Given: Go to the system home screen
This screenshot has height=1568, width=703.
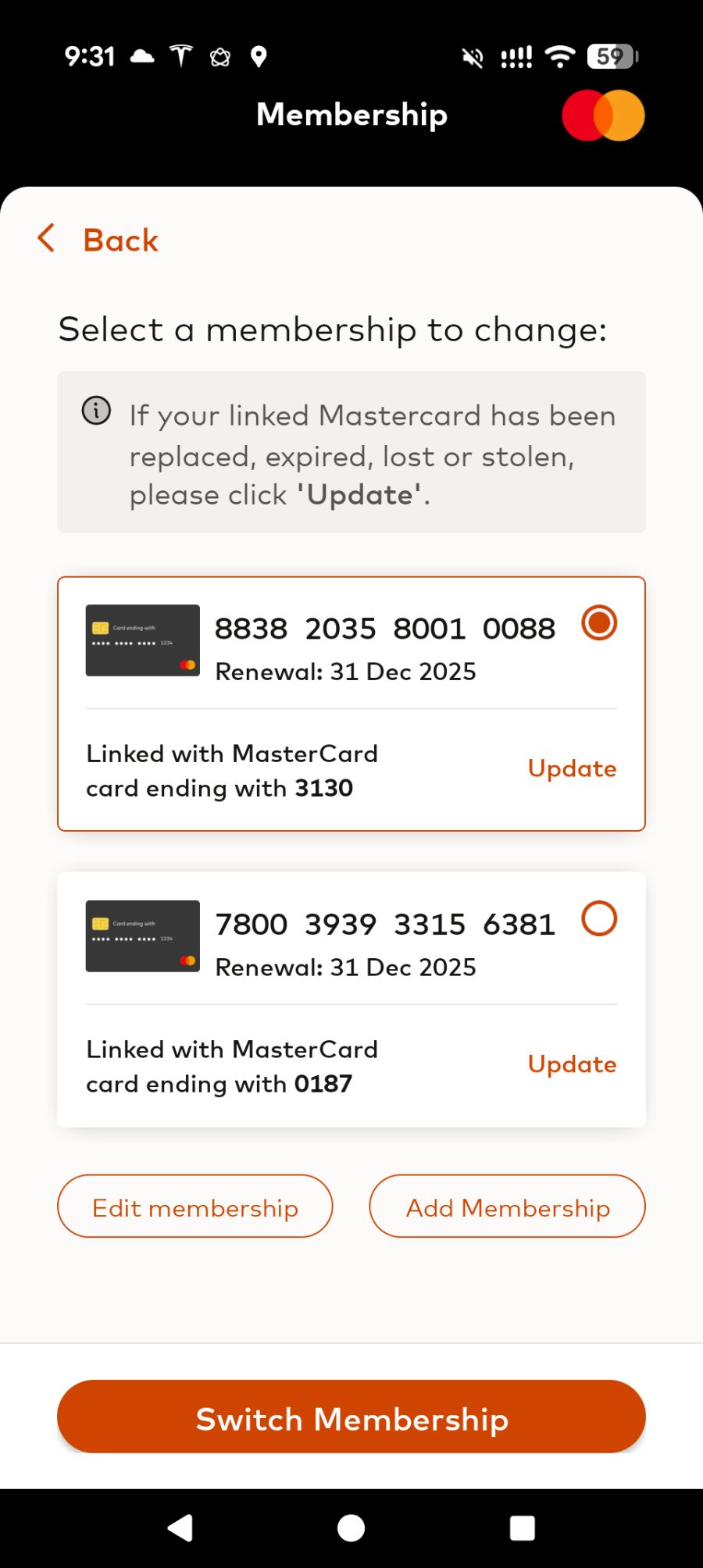Looking at the screenshot, I should pos(351,1528).
